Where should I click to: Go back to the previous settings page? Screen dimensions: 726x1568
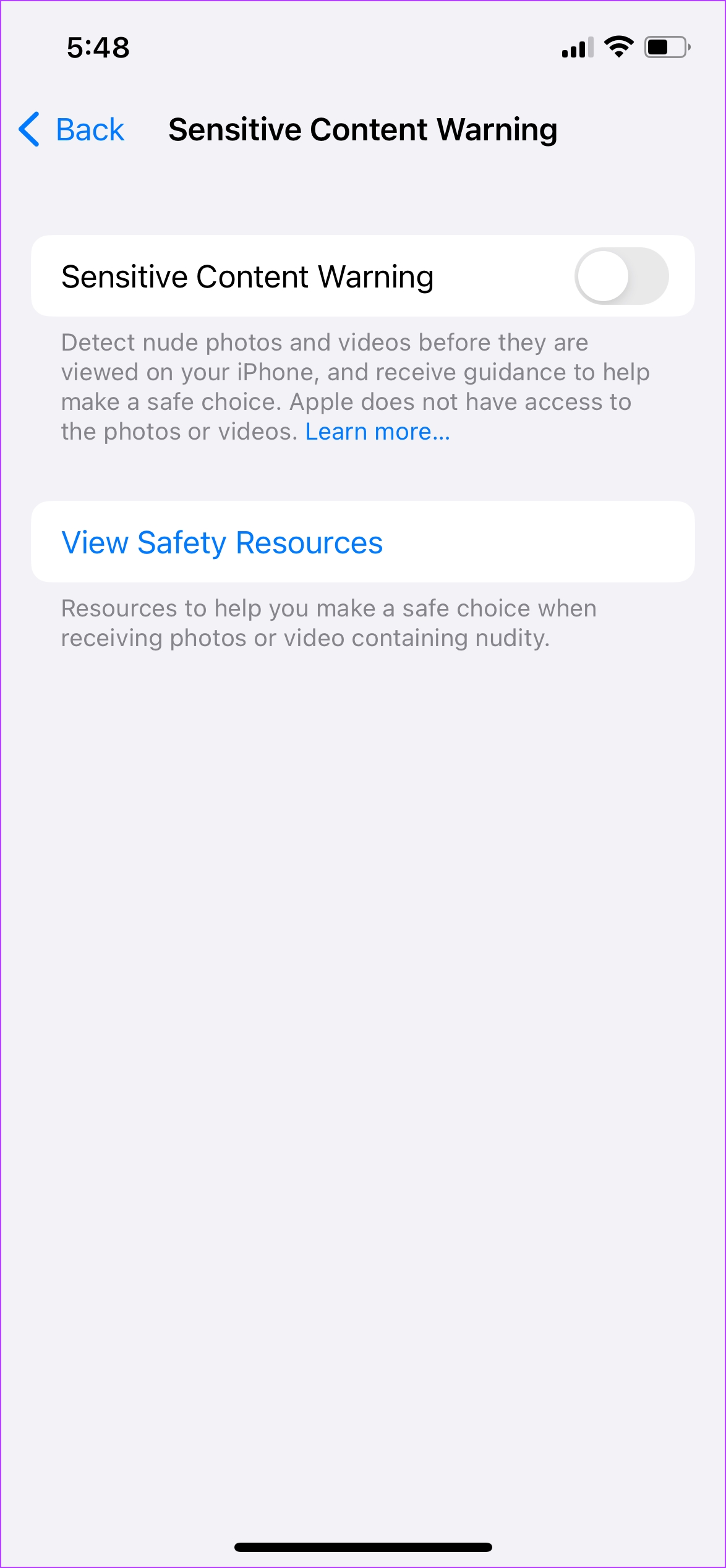(72, 130)
